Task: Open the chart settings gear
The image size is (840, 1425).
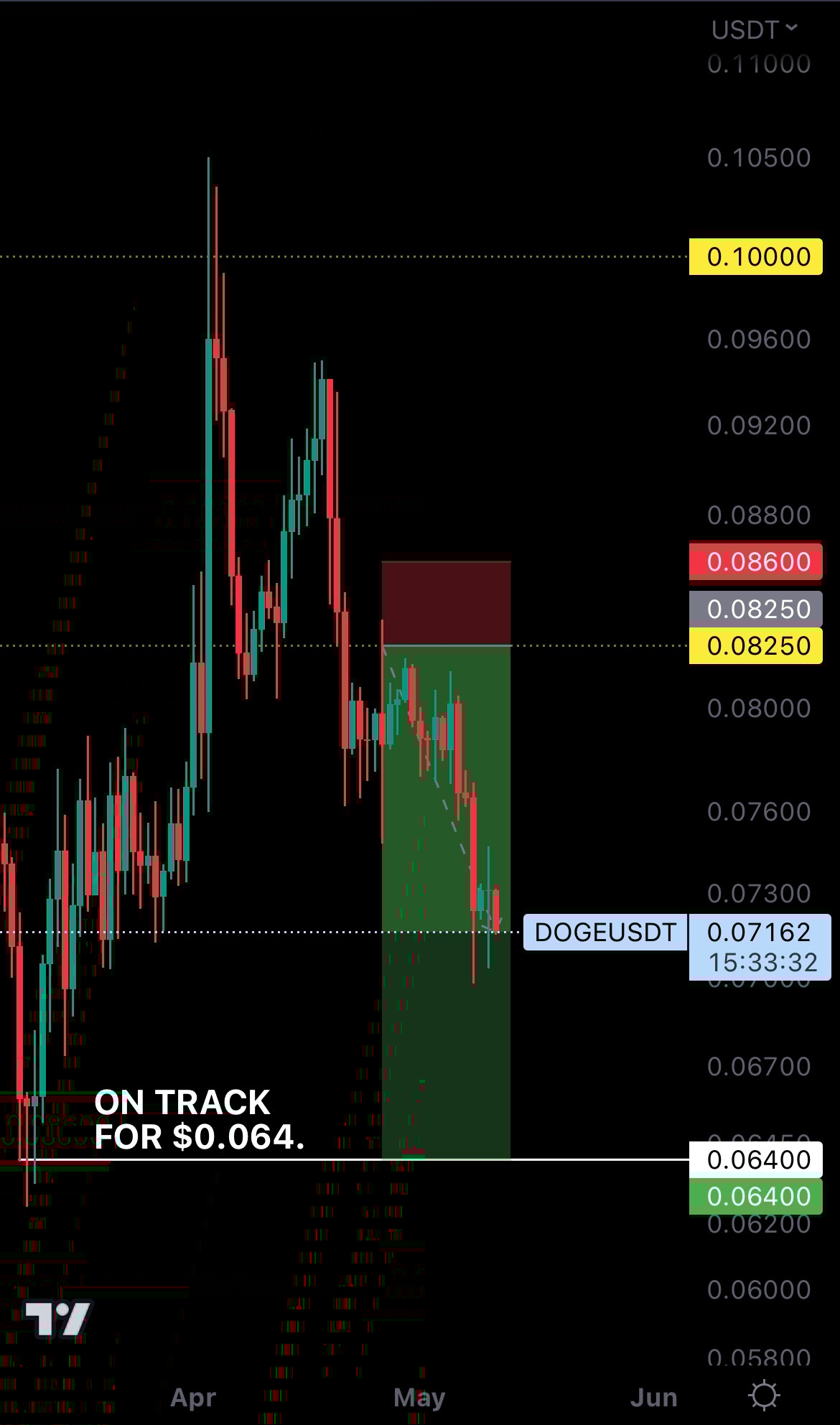Action: pyautogui.click(x=763, y=1396)
